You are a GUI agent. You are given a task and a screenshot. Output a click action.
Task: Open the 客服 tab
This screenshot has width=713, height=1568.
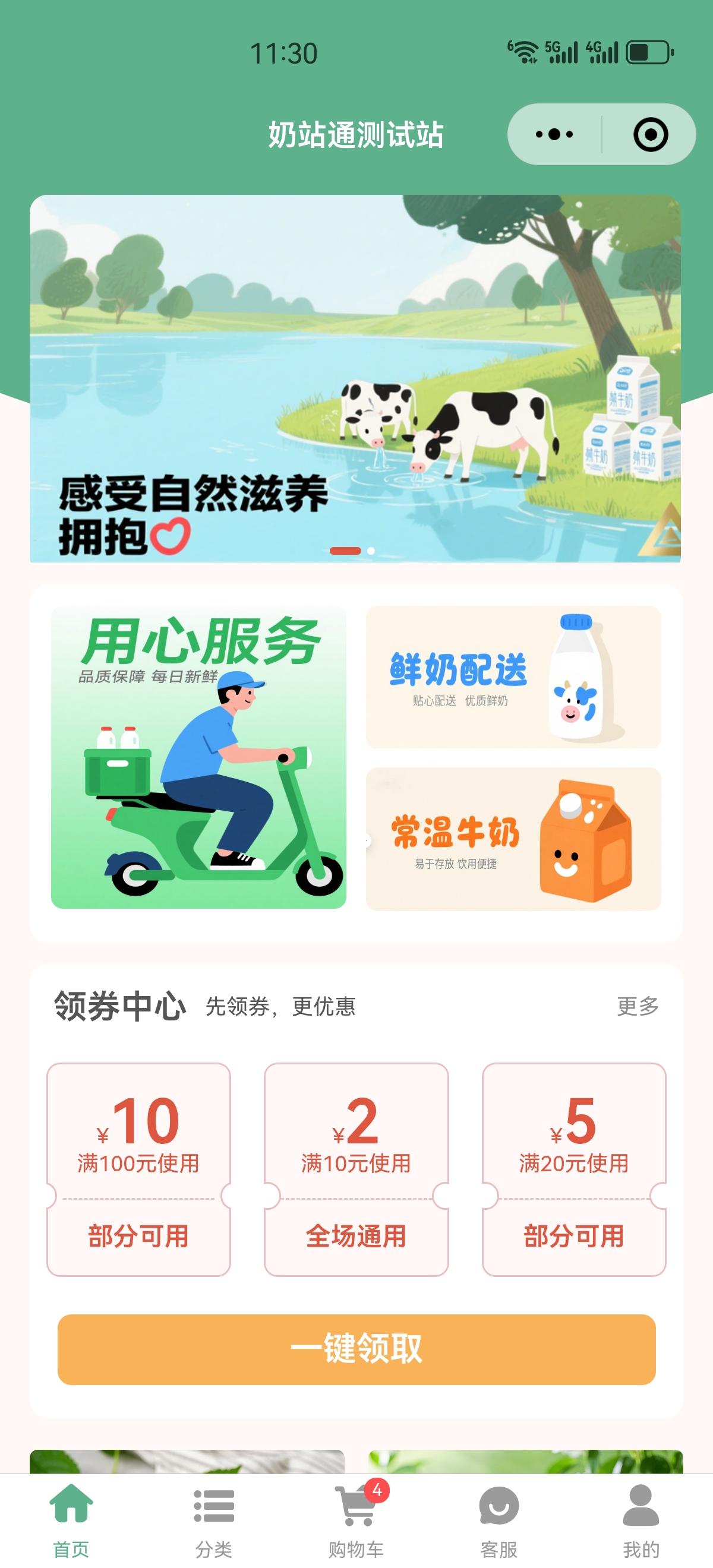[x=499, y=1518]
